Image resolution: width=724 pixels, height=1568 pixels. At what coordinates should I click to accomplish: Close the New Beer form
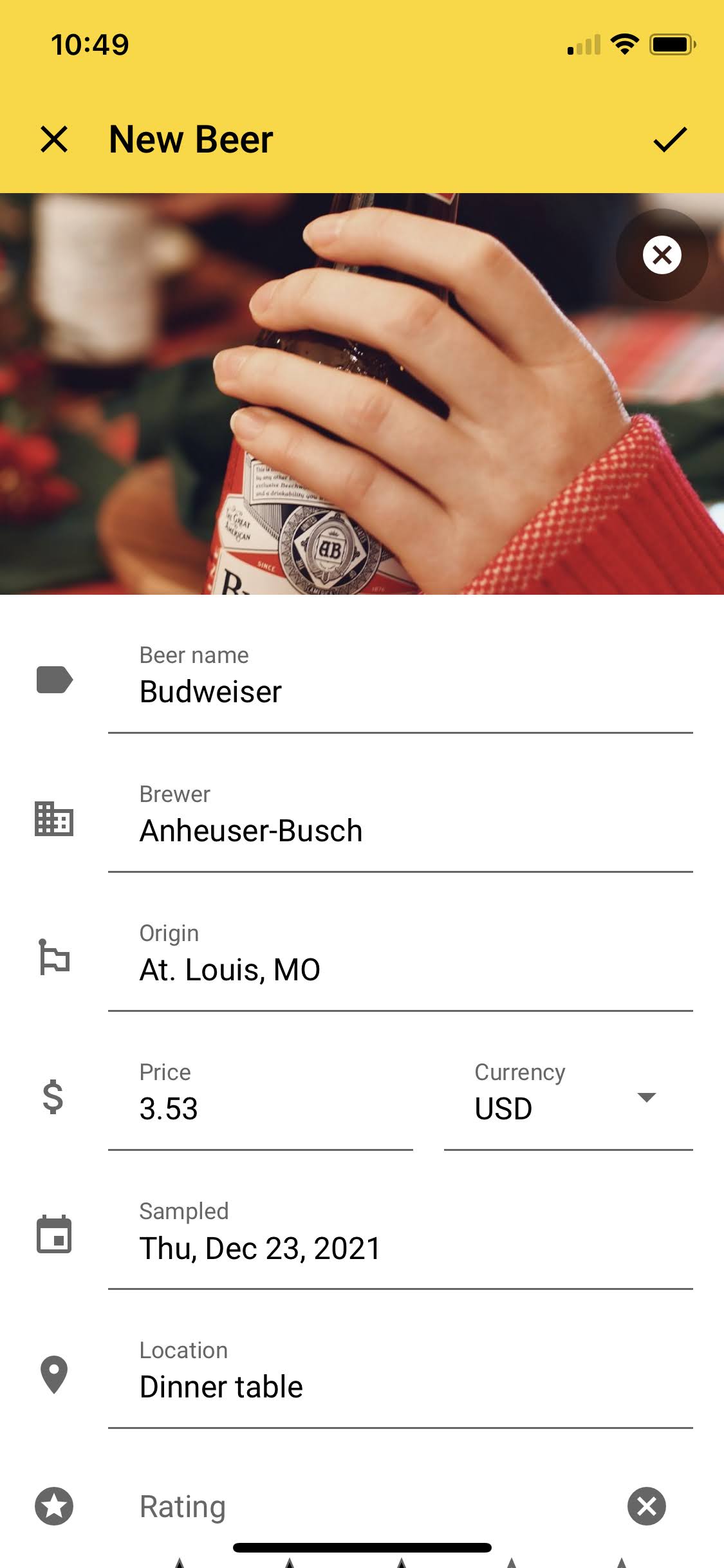pos(54,139)
